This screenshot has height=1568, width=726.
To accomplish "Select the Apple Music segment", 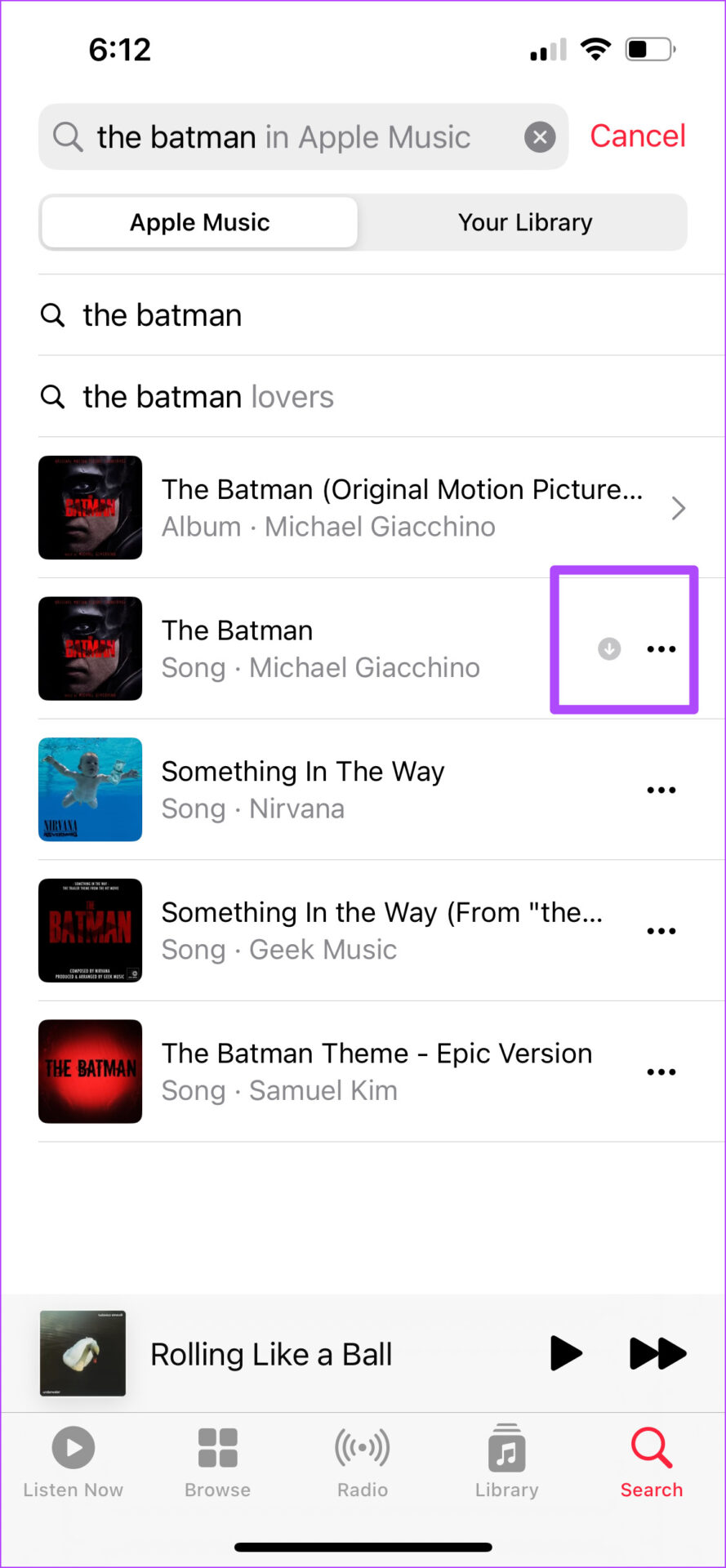I will (x=200, y=222).
